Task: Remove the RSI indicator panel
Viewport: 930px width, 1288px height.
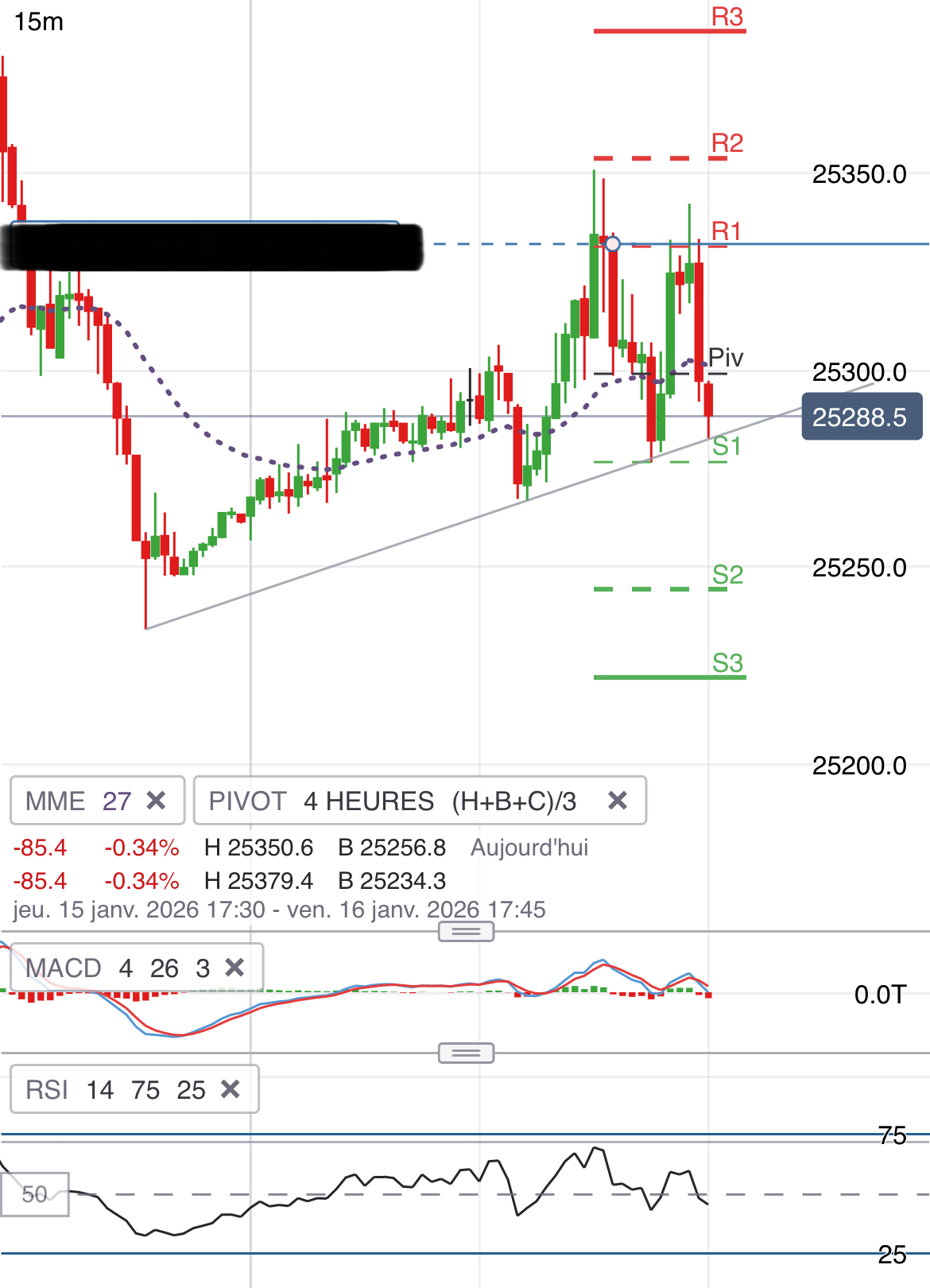Action: tap(231, 1089)
